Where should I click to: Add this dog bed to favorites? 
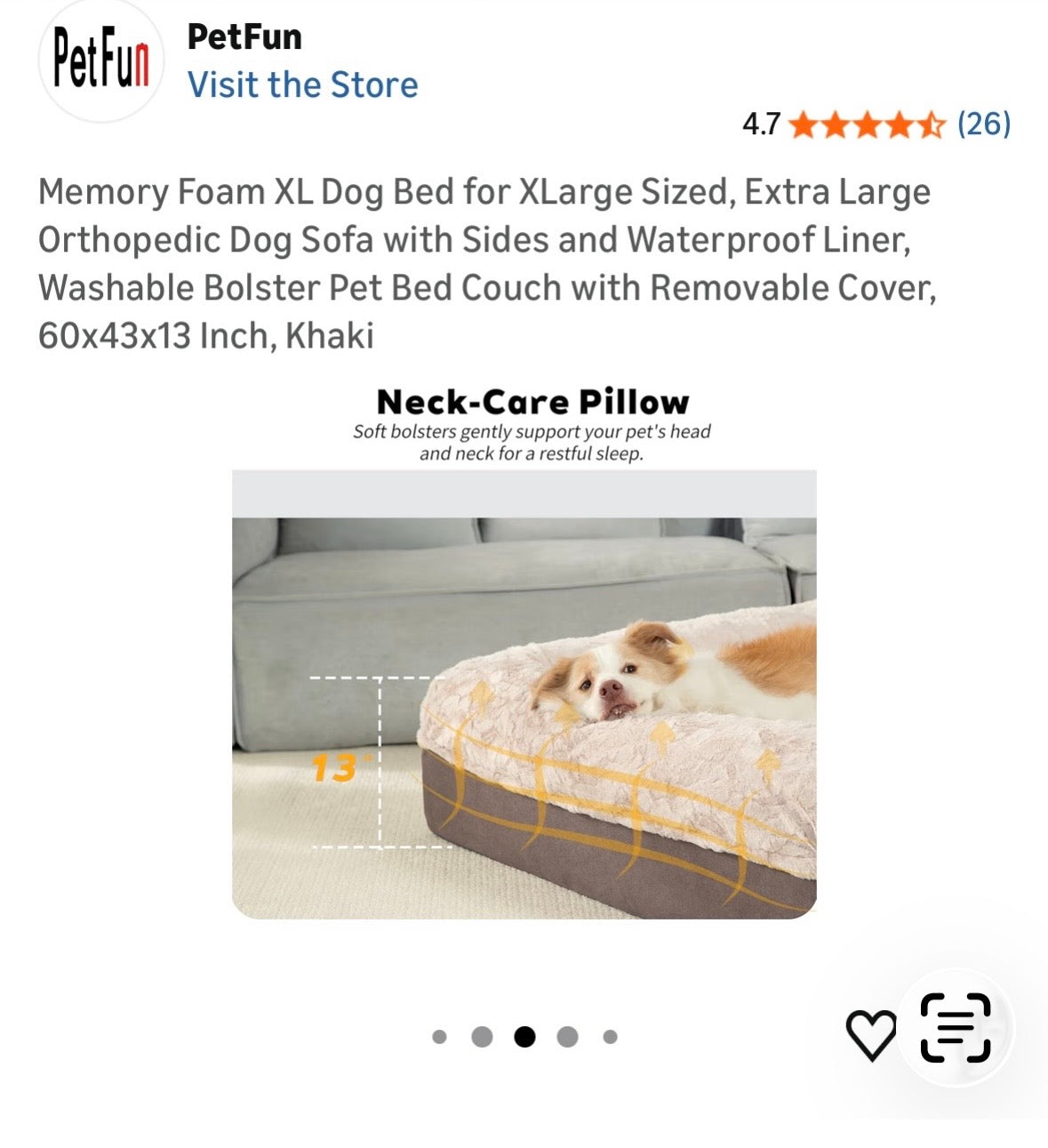pyautogui.click(x=870, y=1035)
